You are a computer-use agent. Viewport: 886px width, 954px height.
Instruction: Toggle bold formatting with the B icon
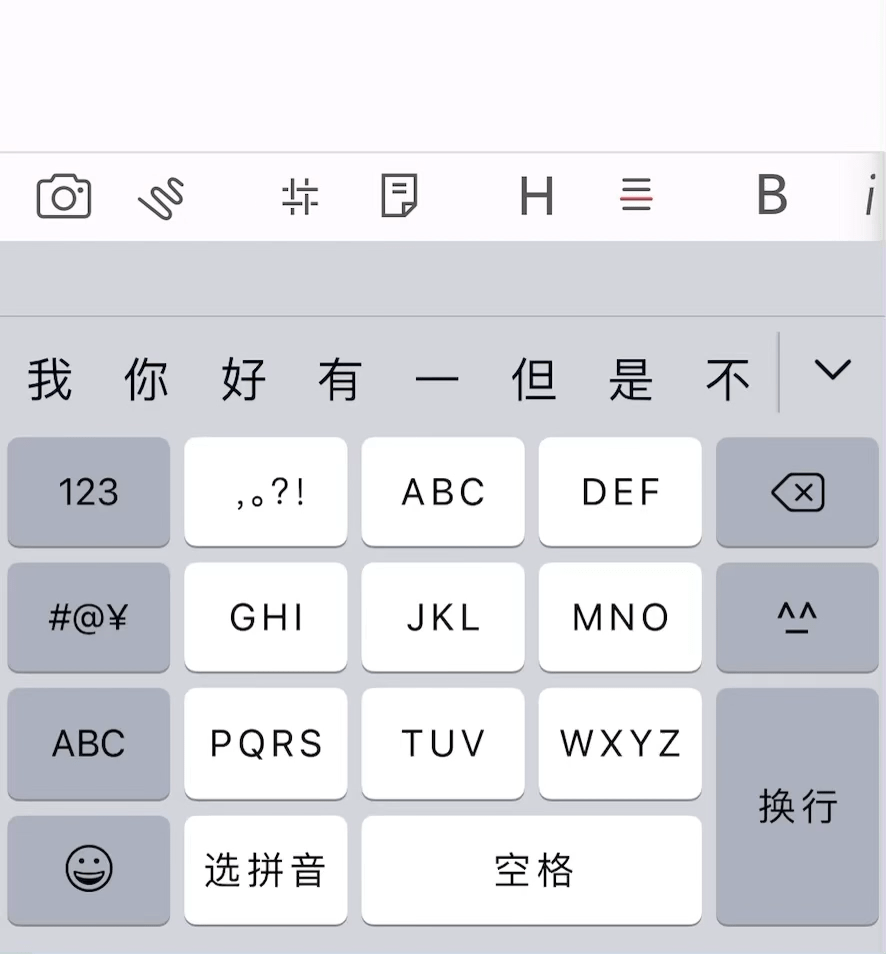pos(771,196)
